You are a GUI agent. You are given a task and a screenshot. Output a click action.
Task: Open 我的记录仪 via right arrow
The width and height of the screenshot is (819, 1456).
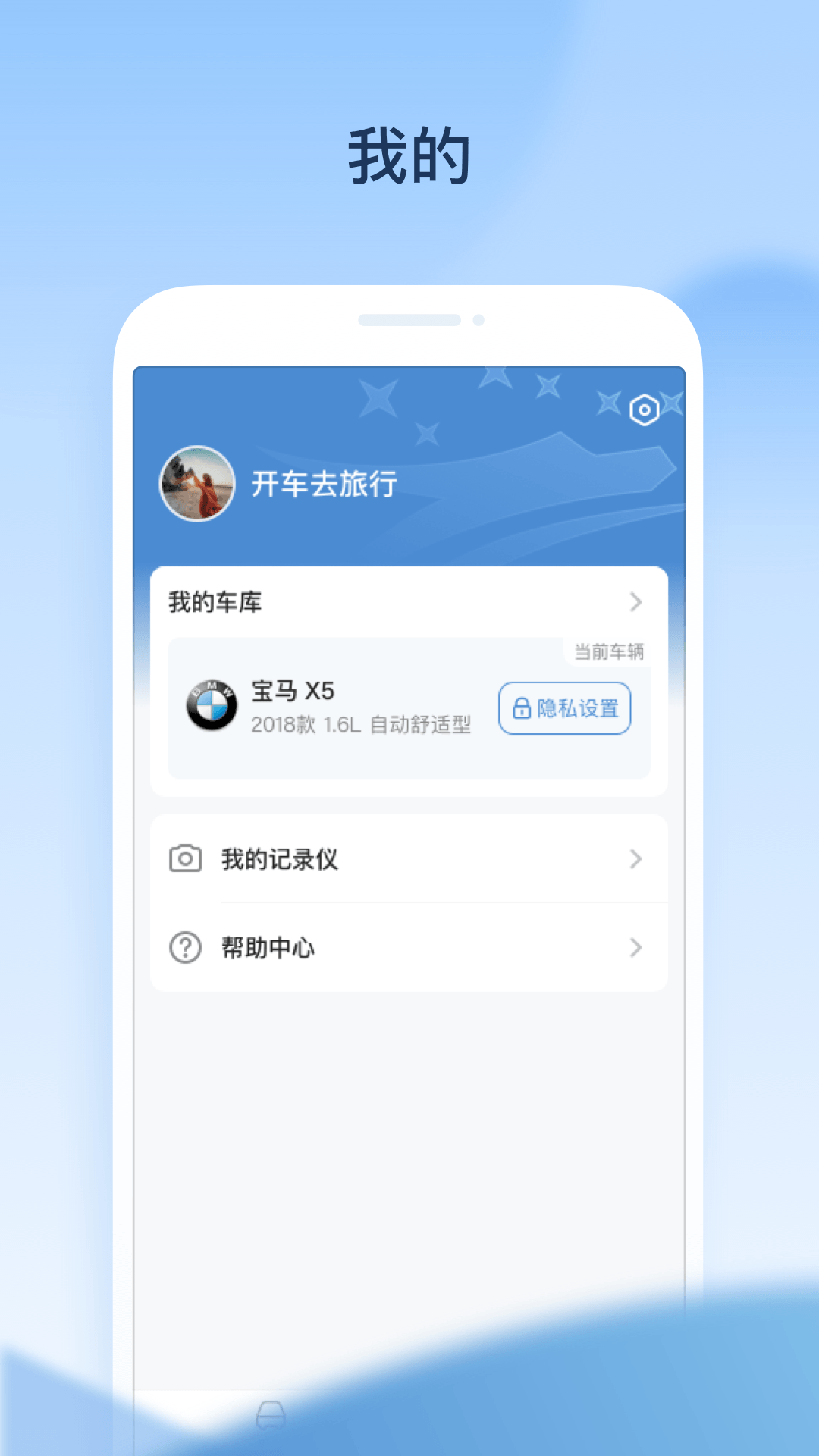point(636,859)
